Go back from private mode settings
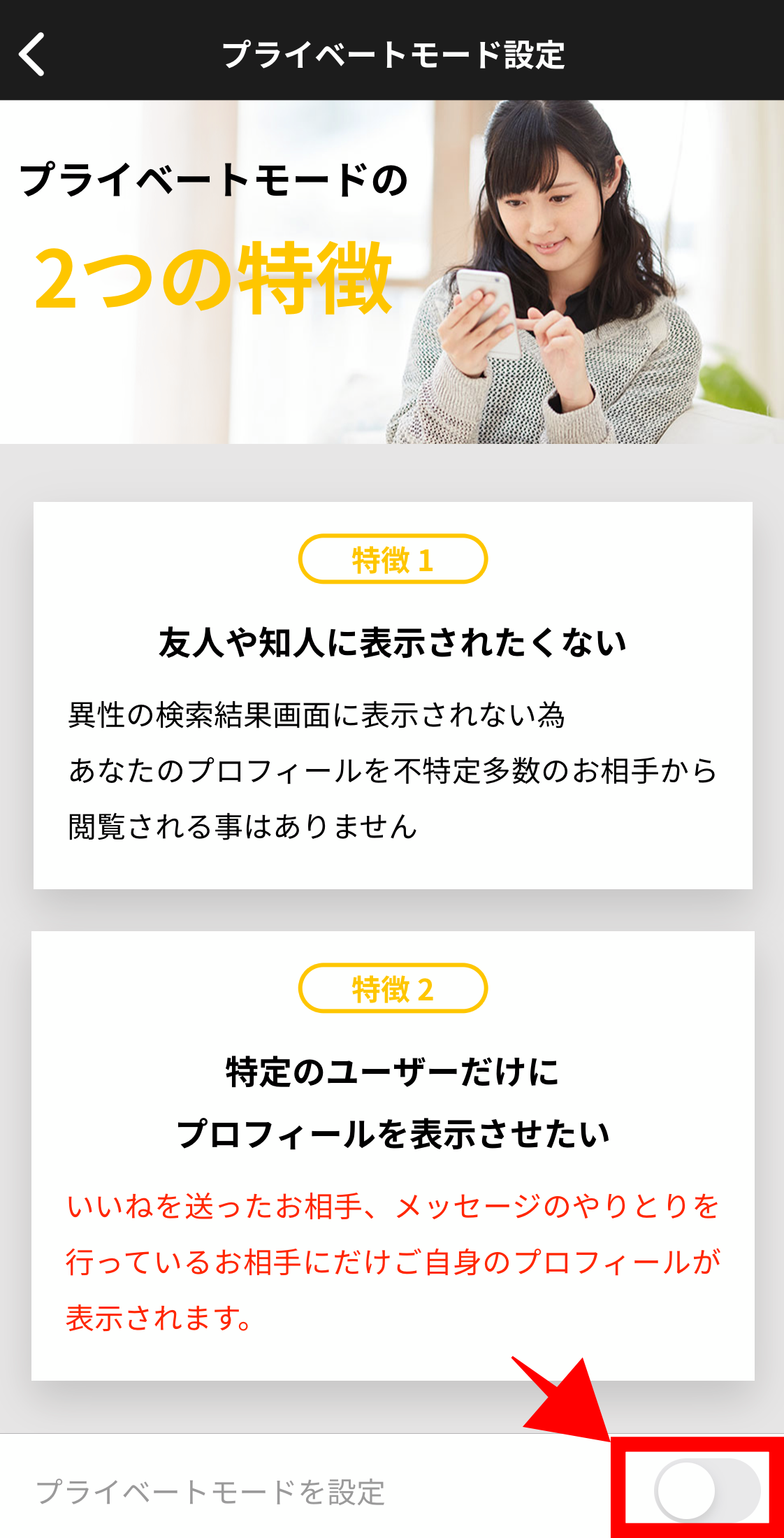The height and width of the screenshot is (1538, 784). [32, 54]
